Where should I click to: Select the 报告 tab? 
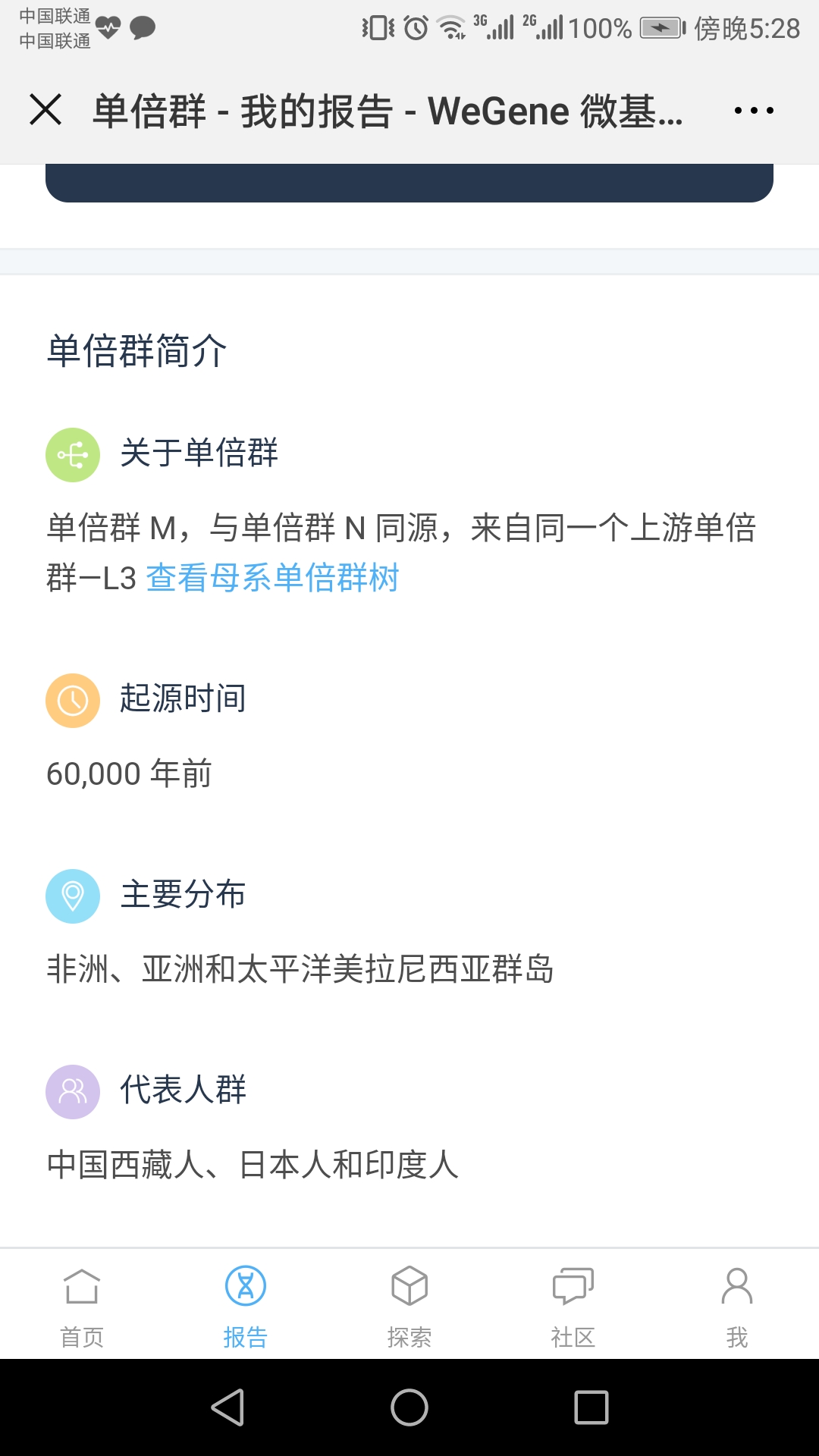click(246, 1306)
